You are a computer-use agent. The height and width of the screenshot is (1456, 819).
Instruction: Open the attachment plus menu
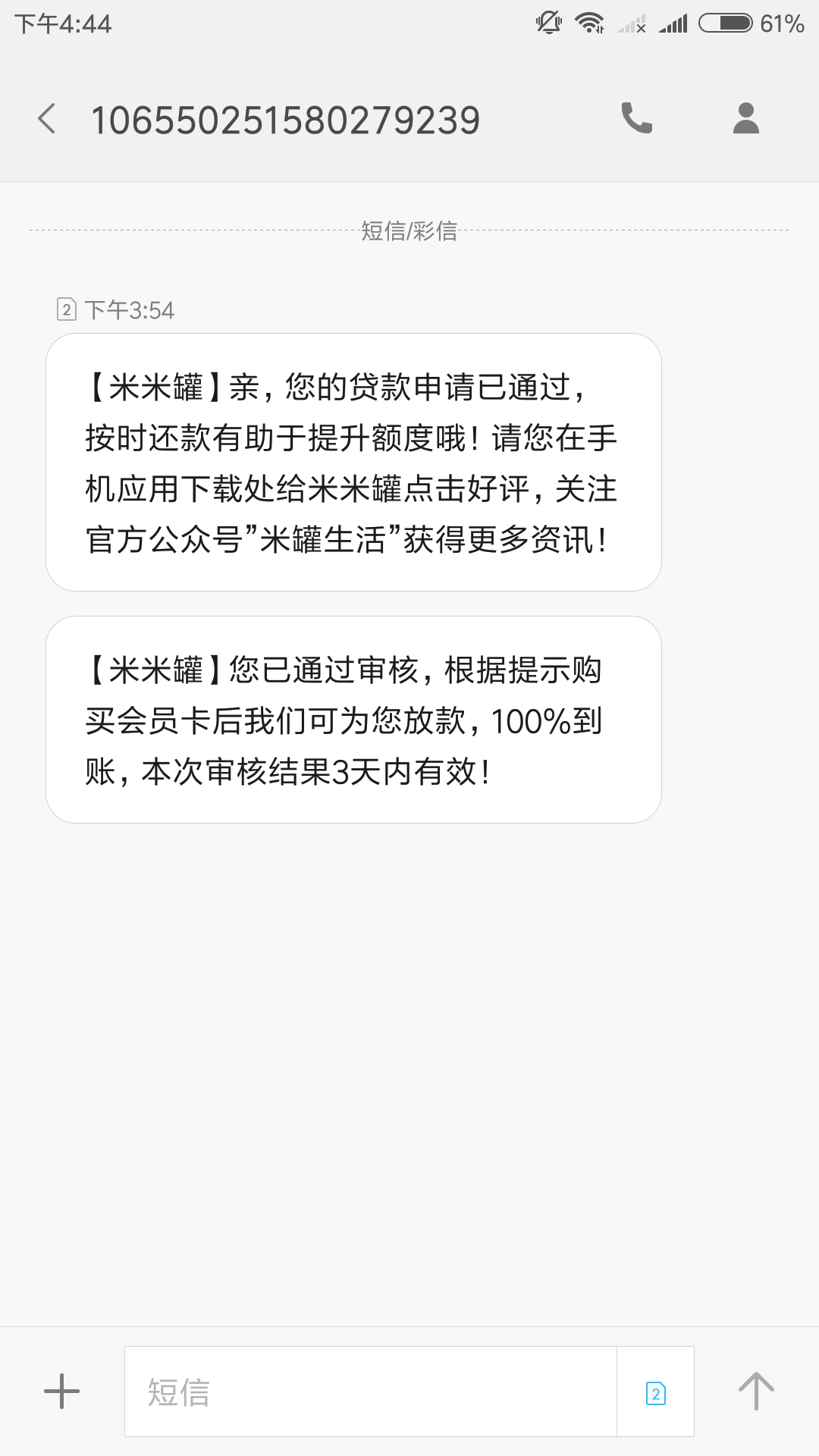(62, 1392)
